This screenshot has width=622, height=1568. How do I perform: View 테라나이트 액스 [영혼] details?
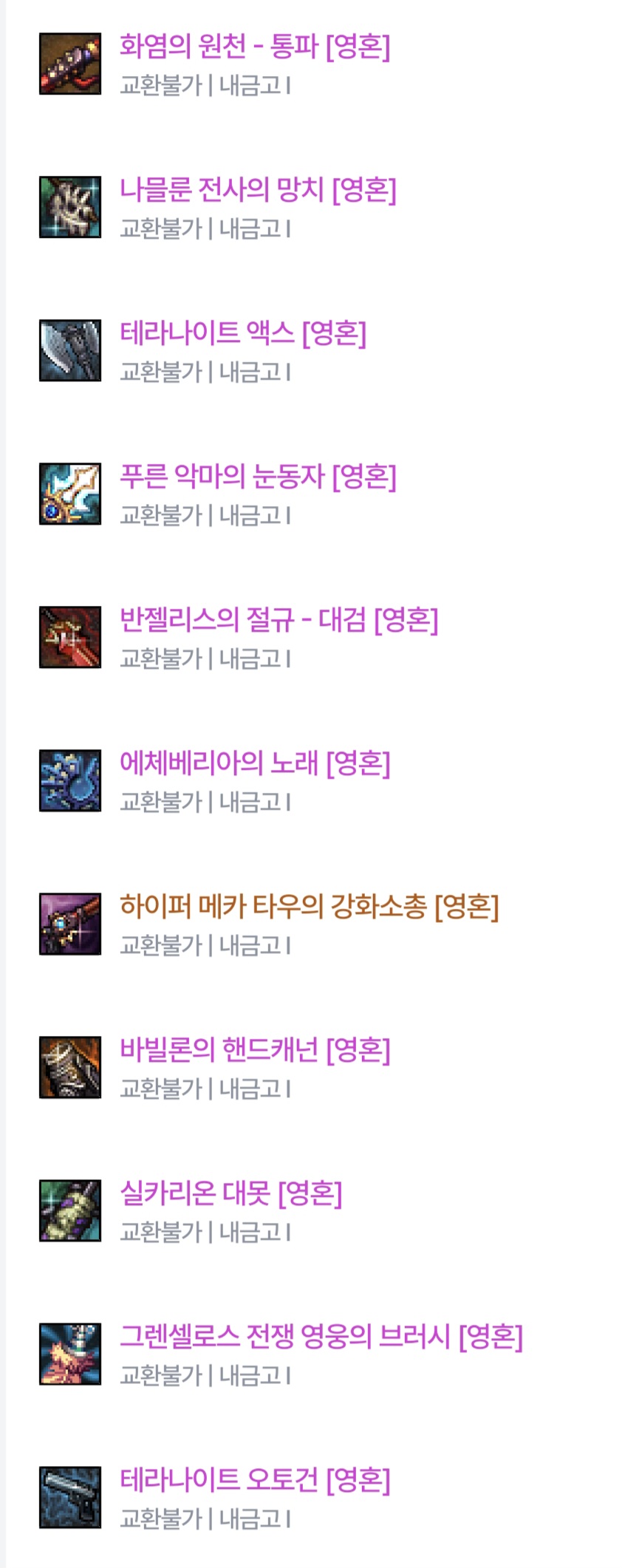(243, 333)
